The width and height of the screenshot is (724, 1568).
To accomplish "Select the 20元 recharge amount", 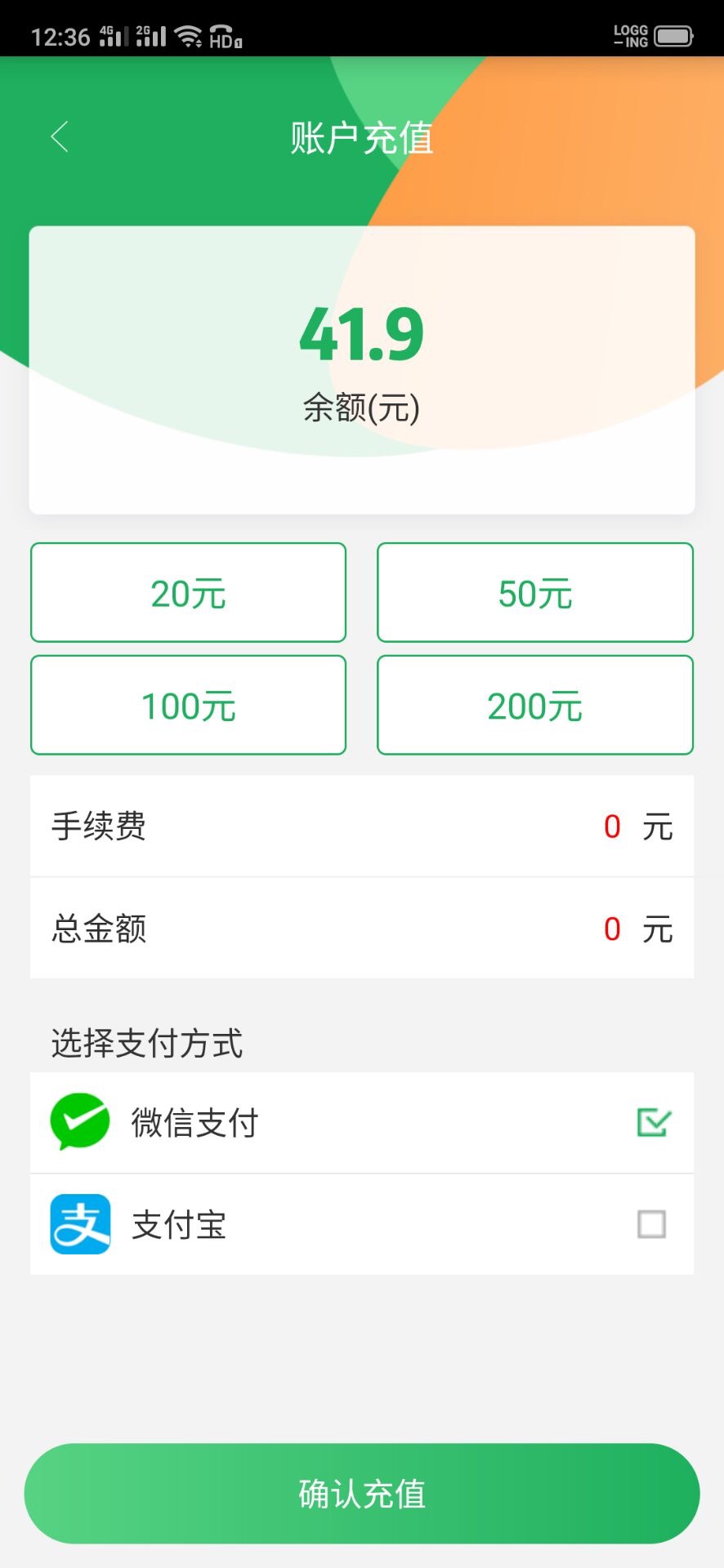I will [x=189, y=593].
